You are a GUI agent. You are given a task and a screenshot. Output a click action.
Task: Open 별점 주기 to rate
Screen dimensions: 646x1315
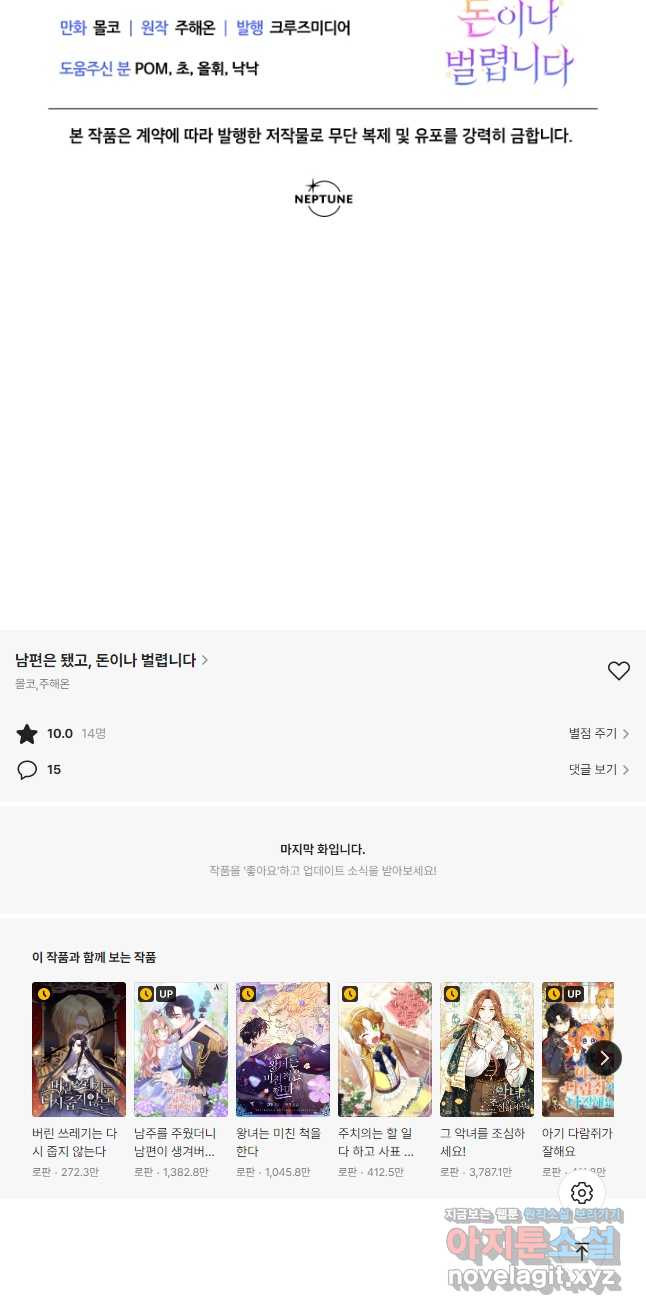598,734
